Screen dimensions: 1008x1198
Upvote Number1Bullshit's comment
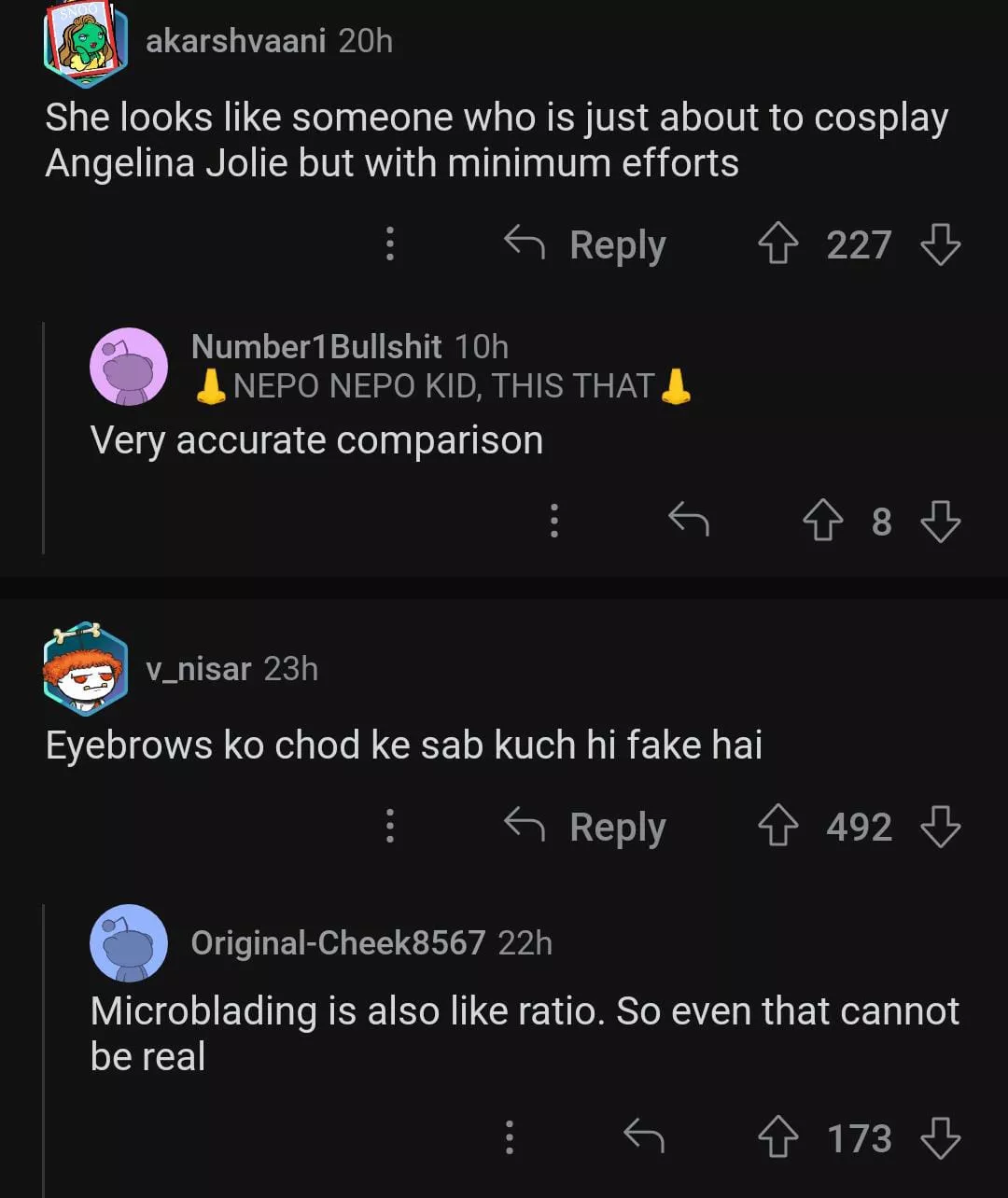(x=822, y=522)
